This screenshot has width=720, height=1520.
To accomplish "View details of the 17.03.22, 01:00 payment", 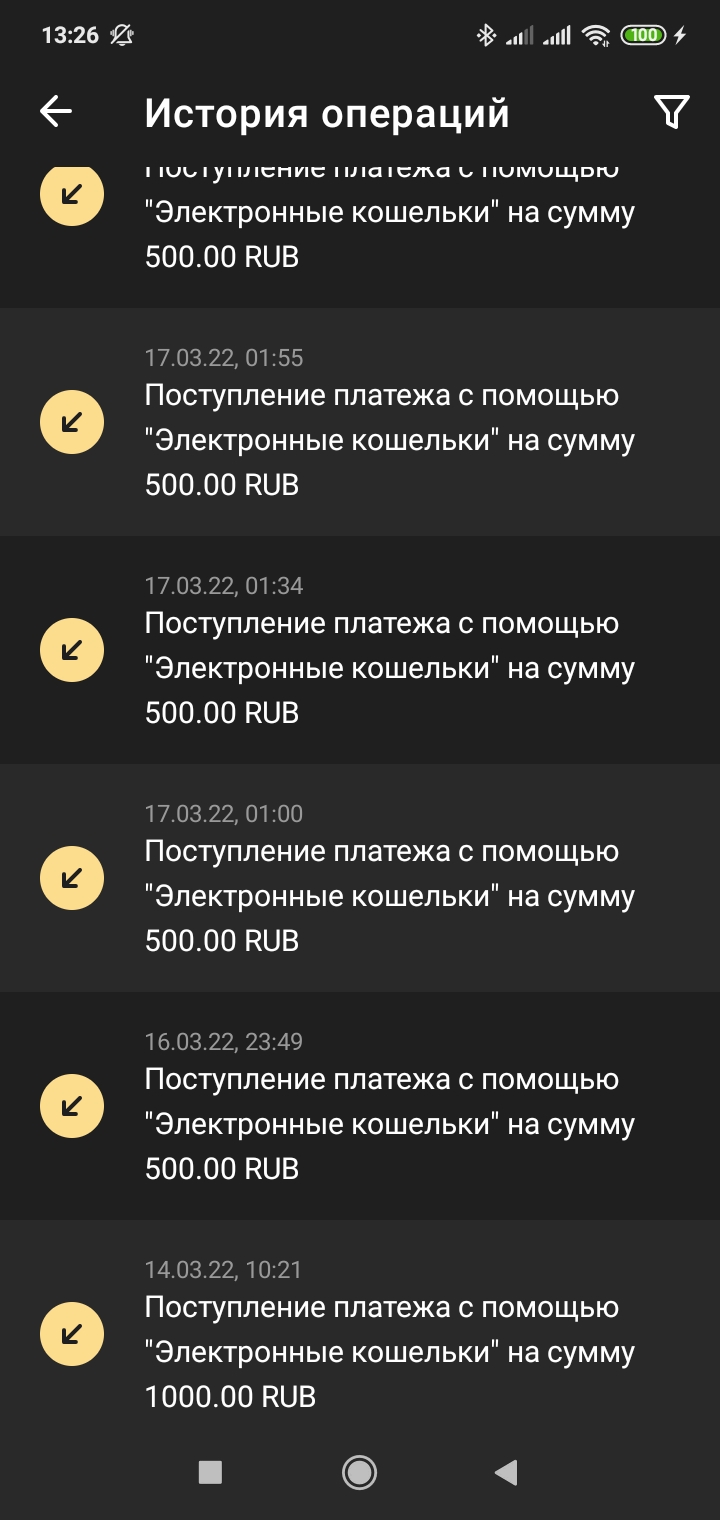I will pyautogui.click(x=360, y=878).
